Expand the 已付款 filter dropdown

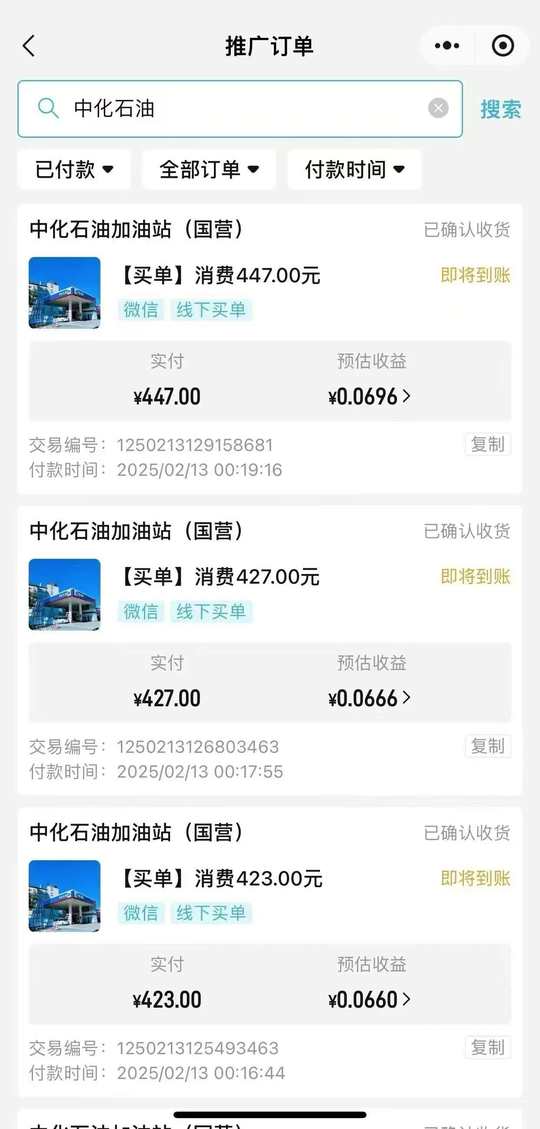(x=74, y=170)
